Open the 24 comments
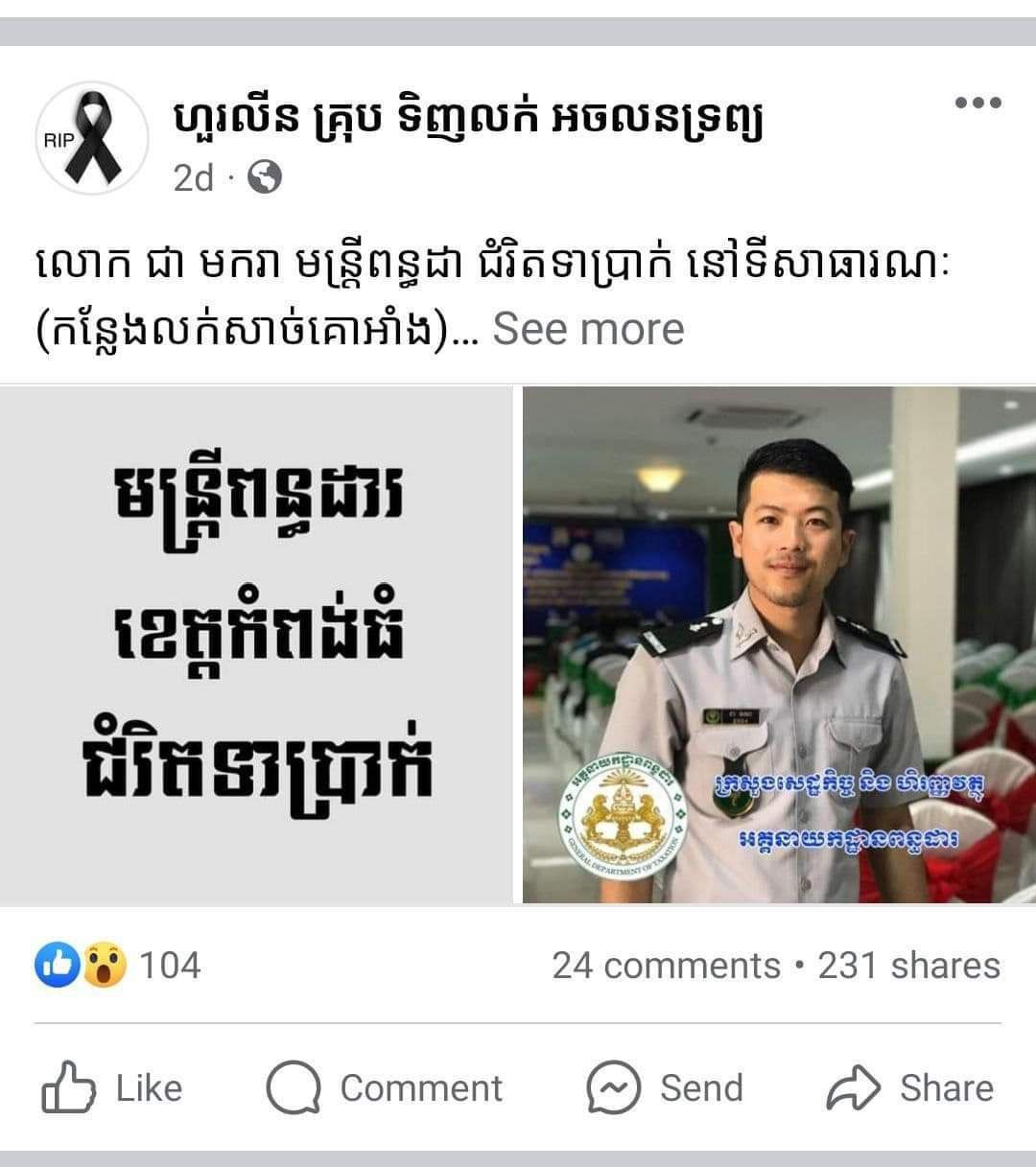This screenshot has height=1167, width=1036. point(666,966)
